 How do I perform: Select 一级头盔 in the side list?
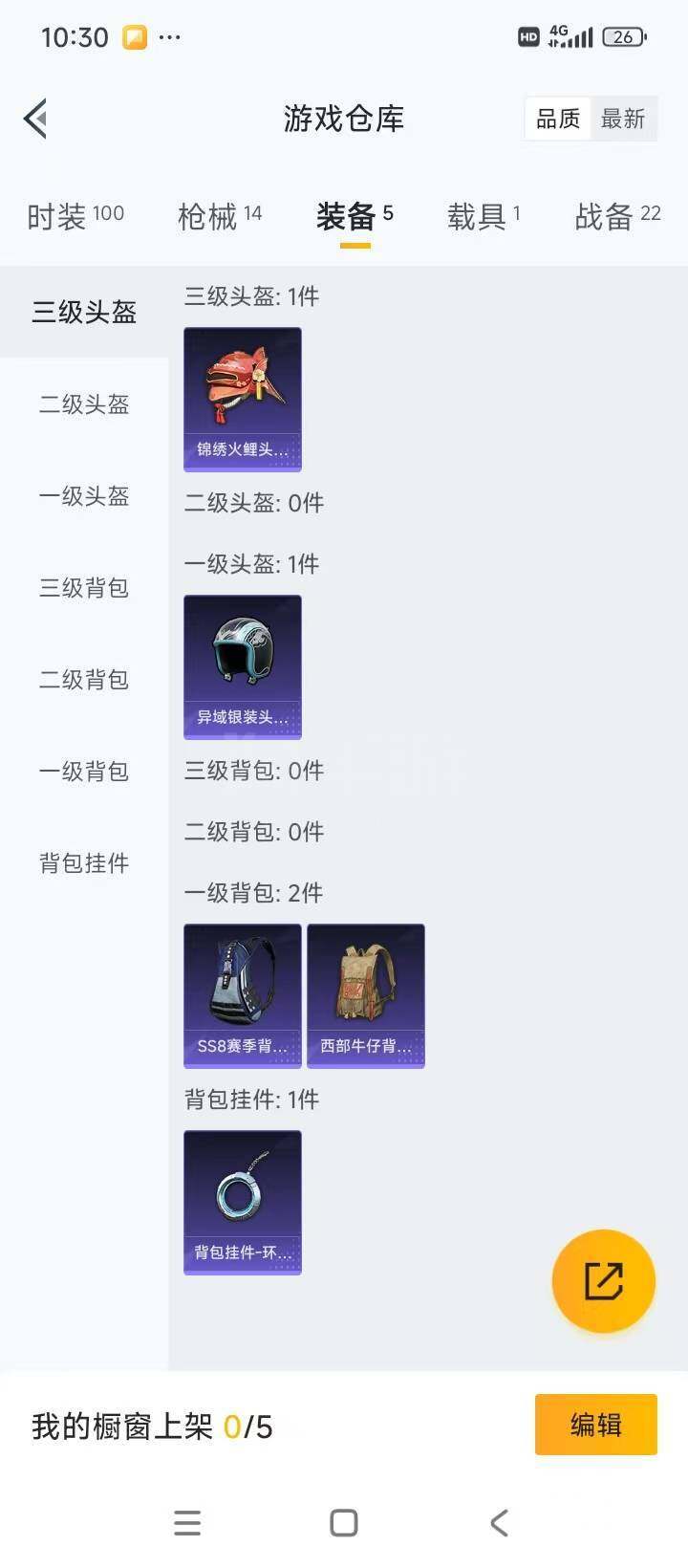point(84,496)
